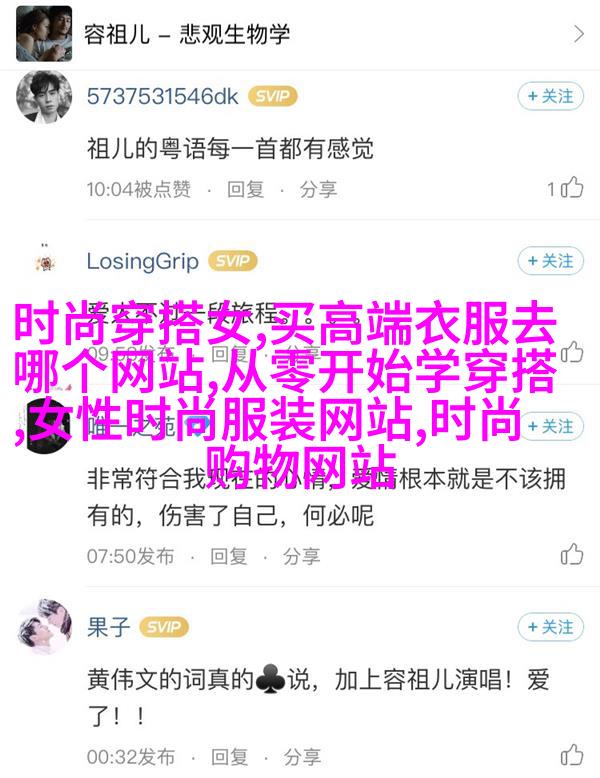Screen dimensions: 600x778
Task: Open 果子's profile avatar
Action: tap(43, 627)
